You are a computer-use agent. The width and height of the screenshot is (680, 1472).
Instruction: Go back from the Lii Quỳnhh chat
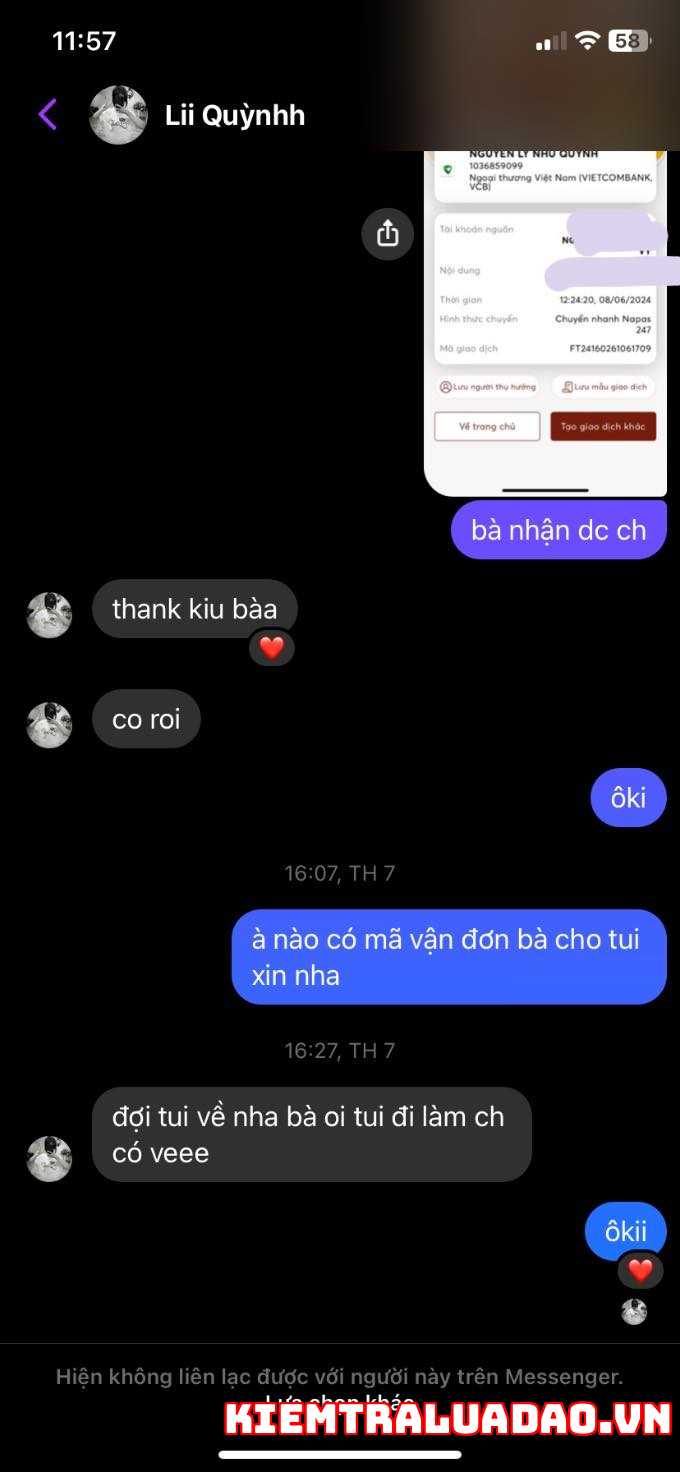[x=47, y=115]
